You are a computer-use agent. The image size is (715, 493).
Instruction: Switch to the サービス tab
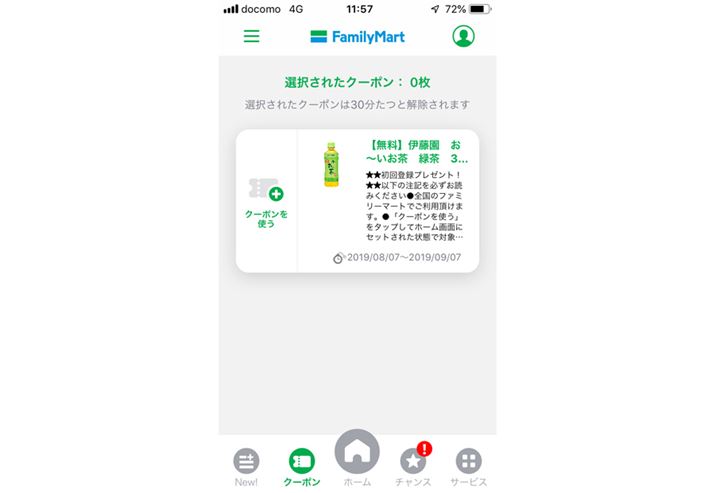point(468,465)
